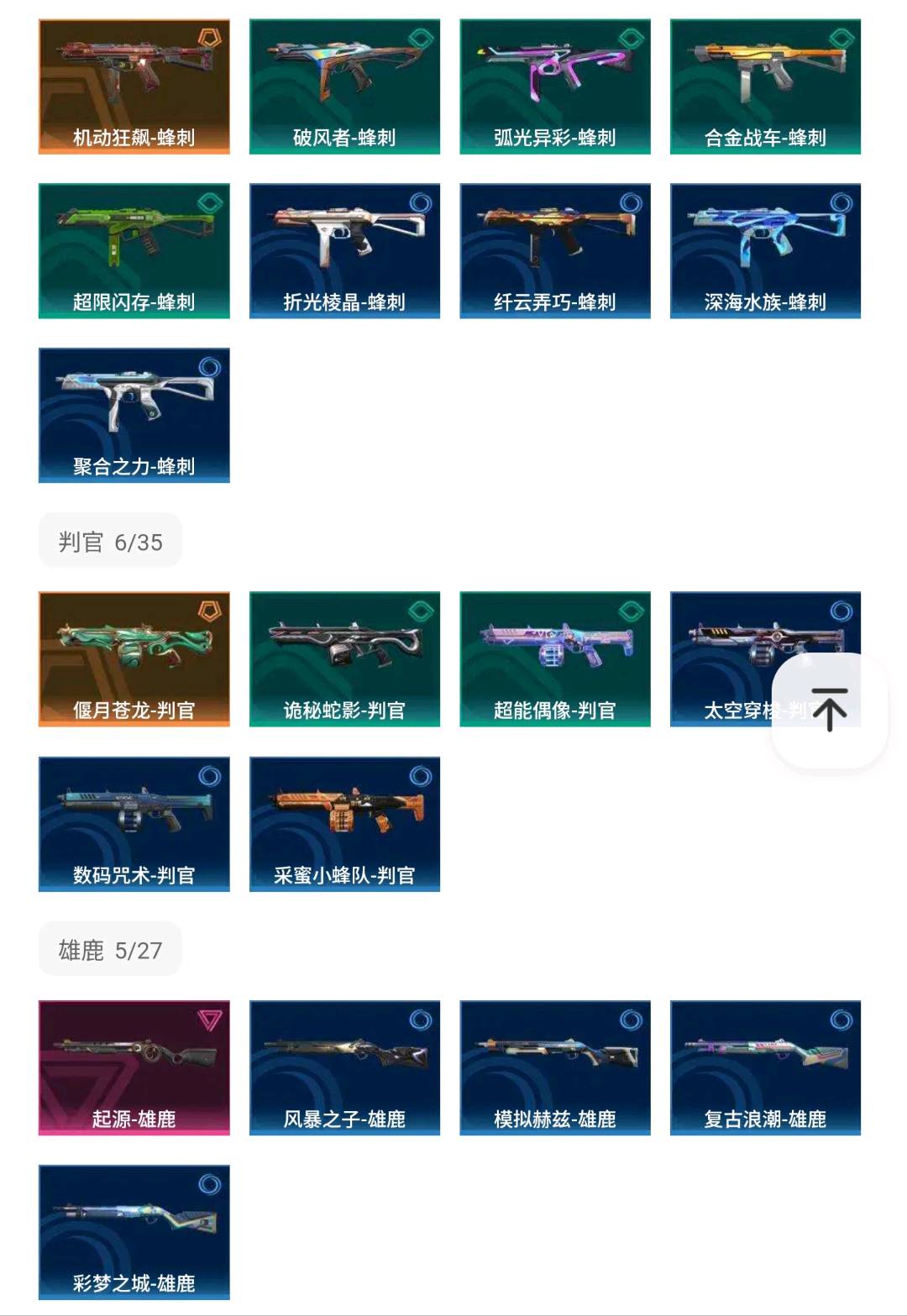
Task: View the 纤云弄巧-蜂刺 skin
Action: (x=555, y=251)
